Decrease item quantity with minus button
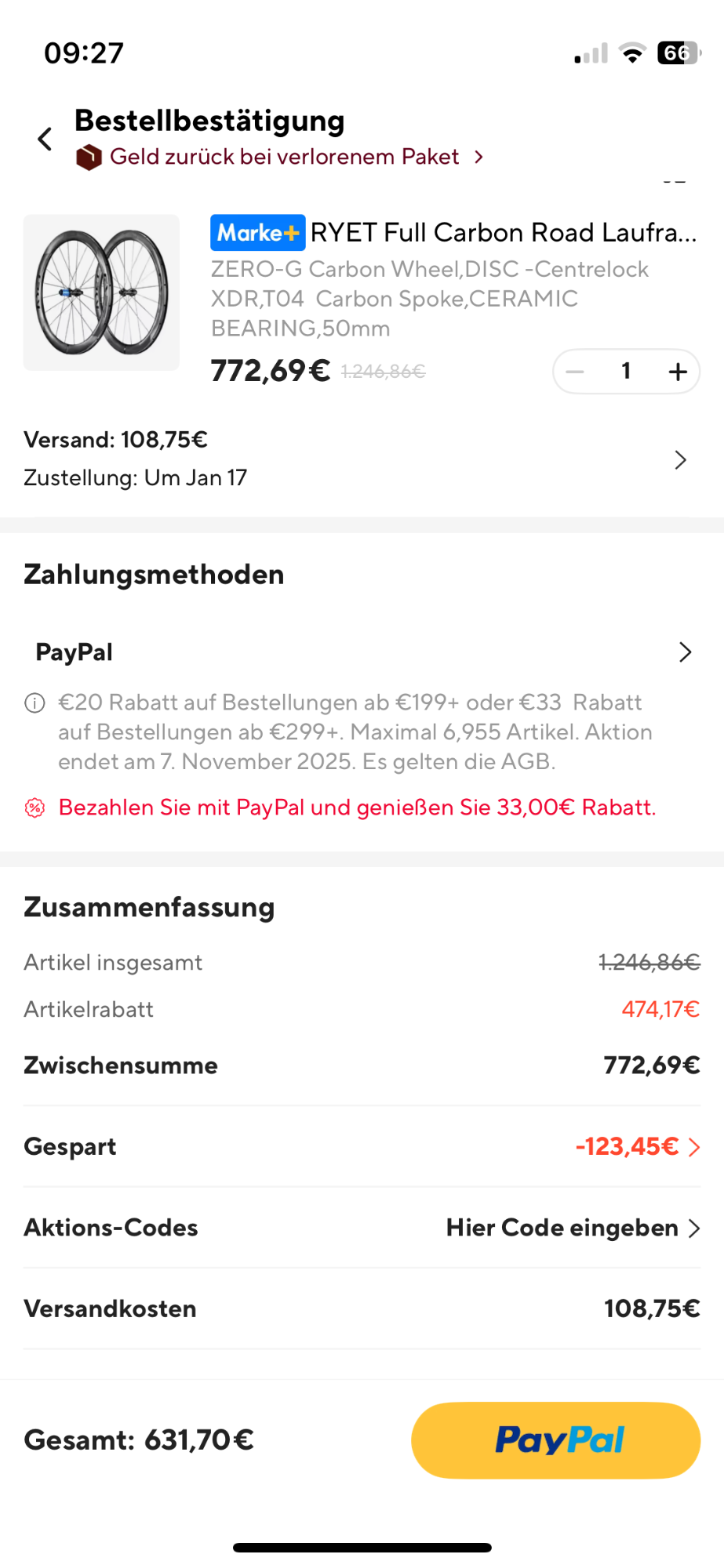This screenshot has width=724, height=1568. (x=575, y=372)
